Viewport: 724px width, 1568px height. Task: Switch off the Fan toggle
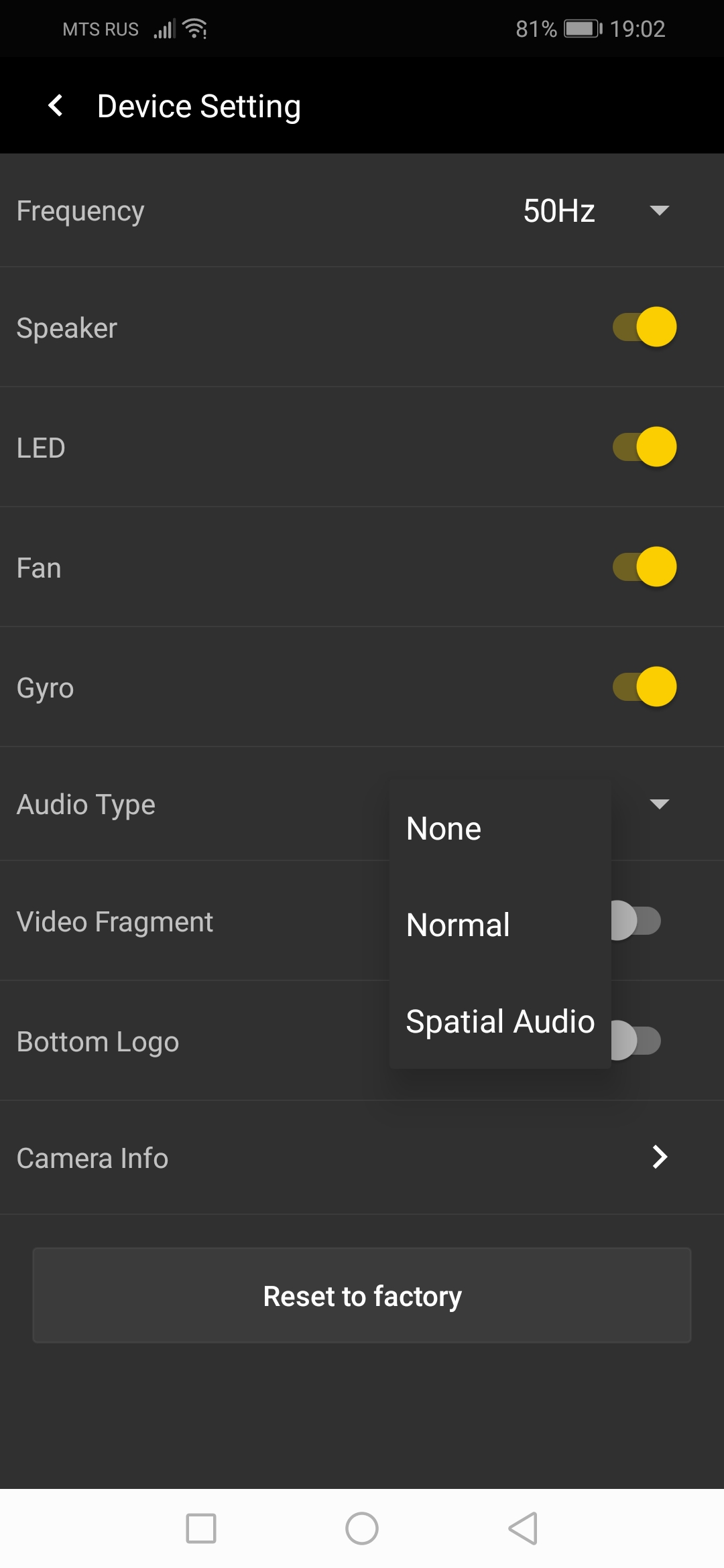[644, 567]
